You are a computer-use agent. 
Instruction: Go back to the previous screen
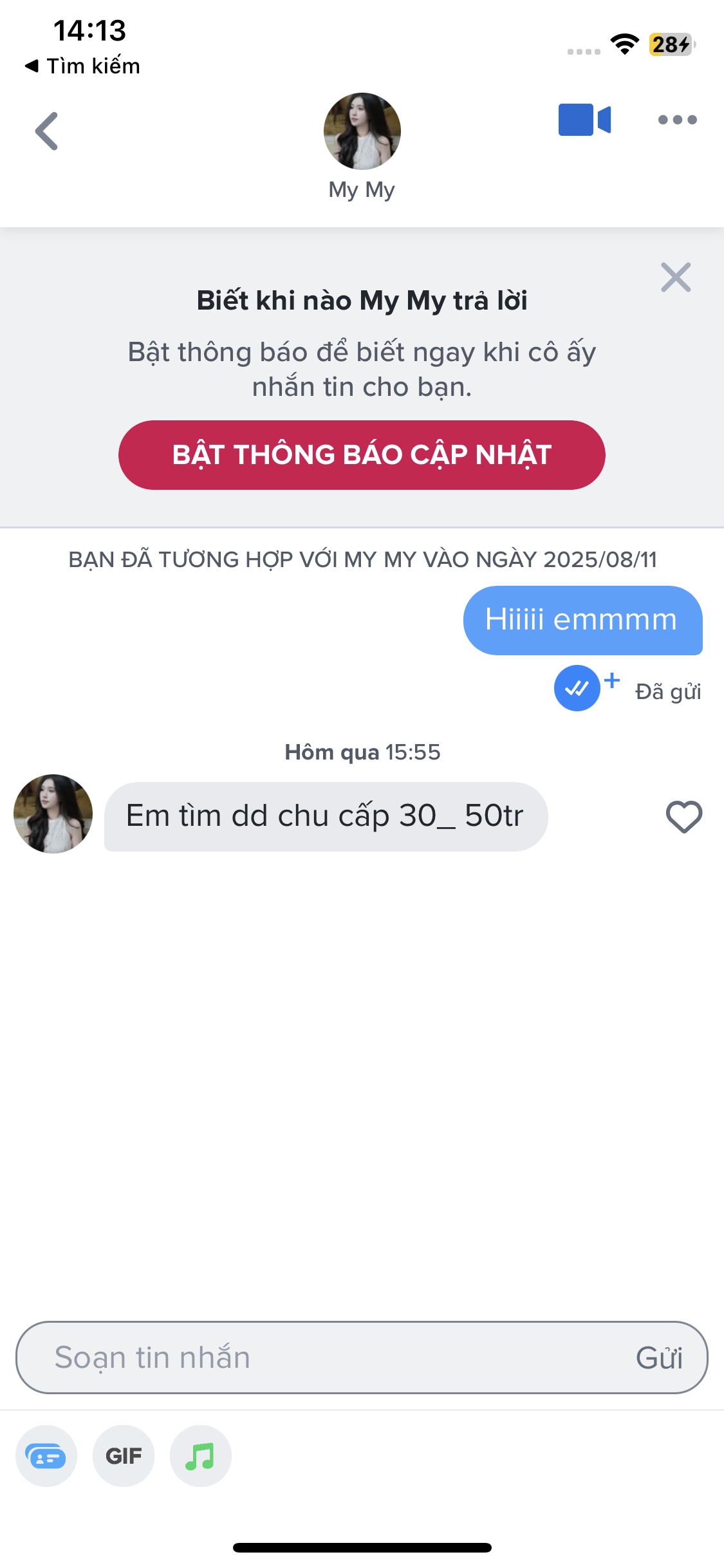coord(46,131)
